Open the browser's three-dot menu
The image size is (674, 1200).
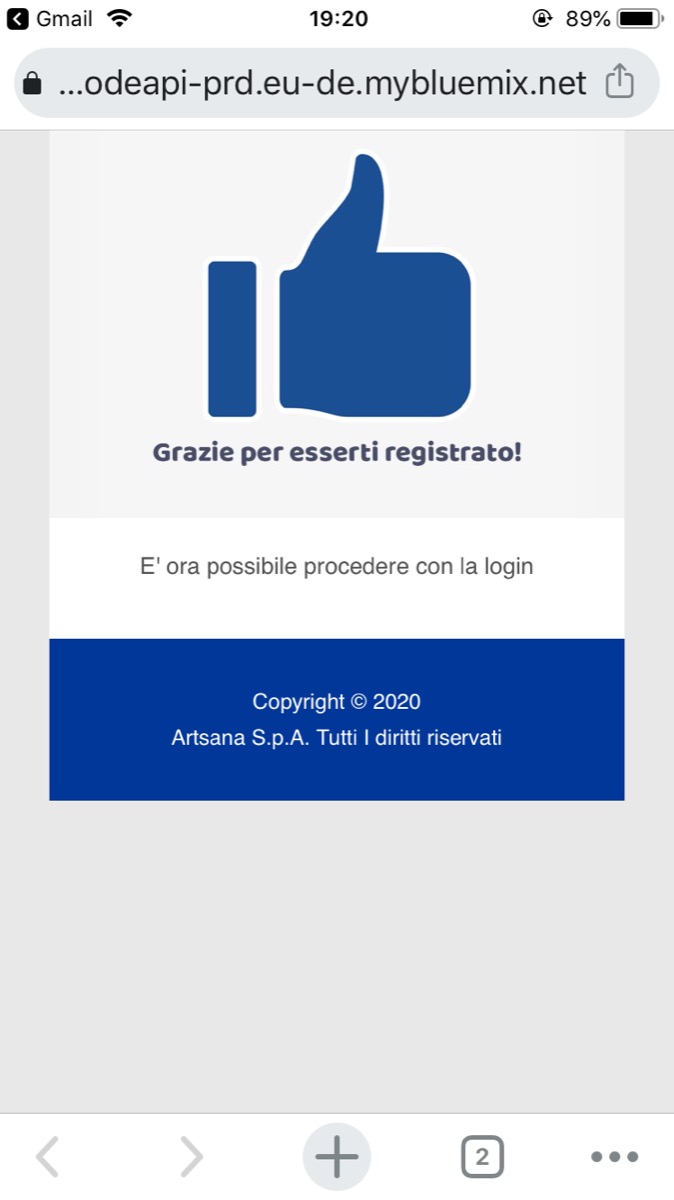pyautogui.click(x=614, y=1157)
